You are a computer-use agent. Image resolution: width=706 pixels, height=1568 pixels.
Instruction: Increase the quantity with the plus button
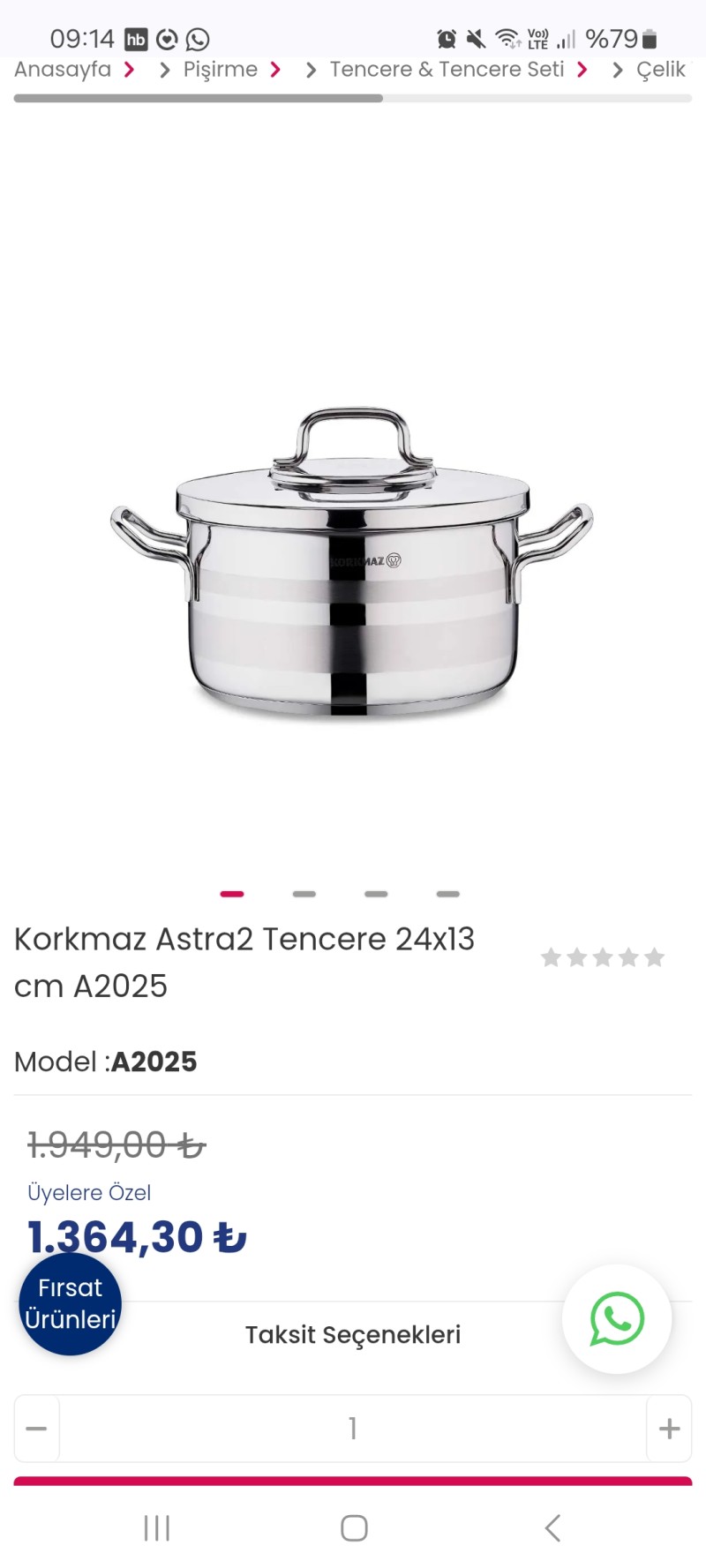click(669, 1428)
